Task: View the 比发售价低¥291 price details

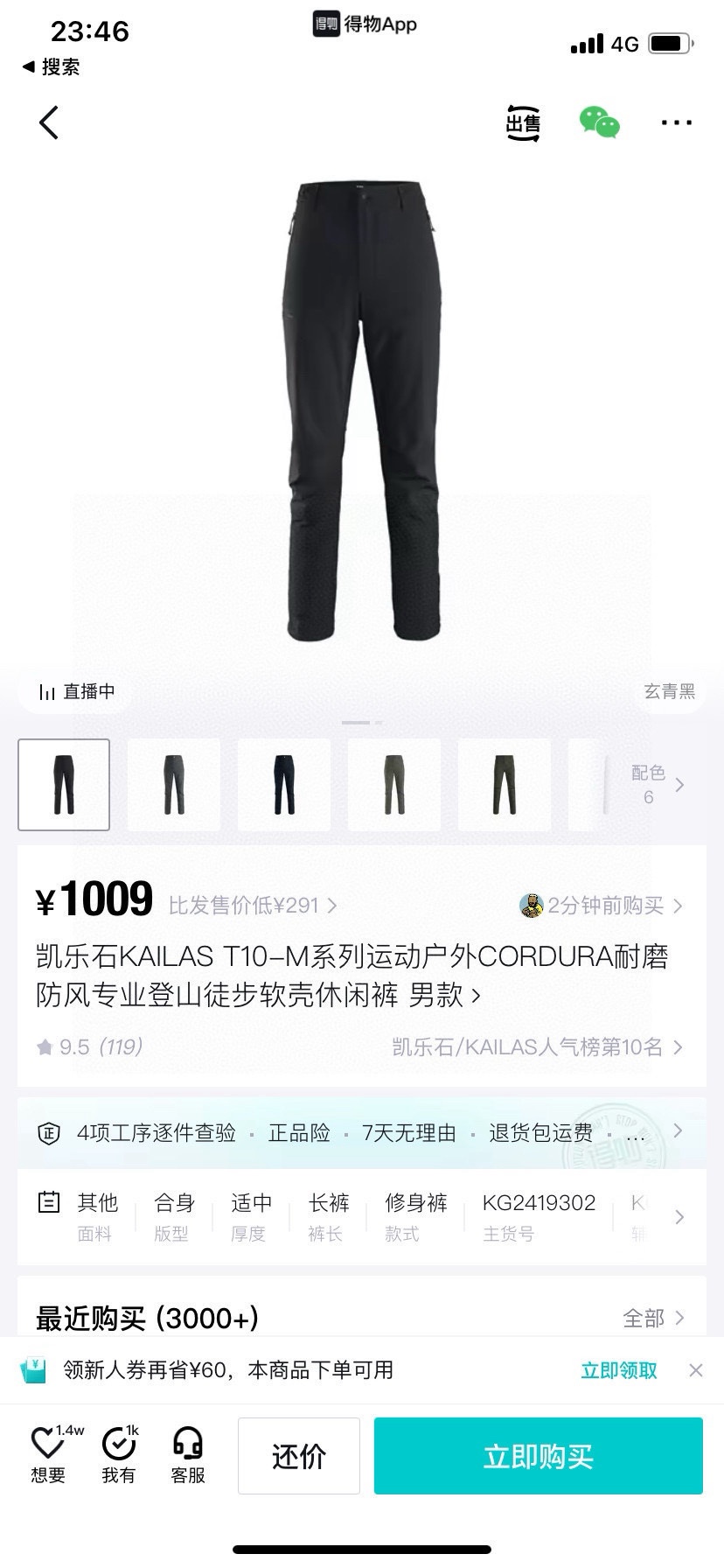Action: coord(252,905)
